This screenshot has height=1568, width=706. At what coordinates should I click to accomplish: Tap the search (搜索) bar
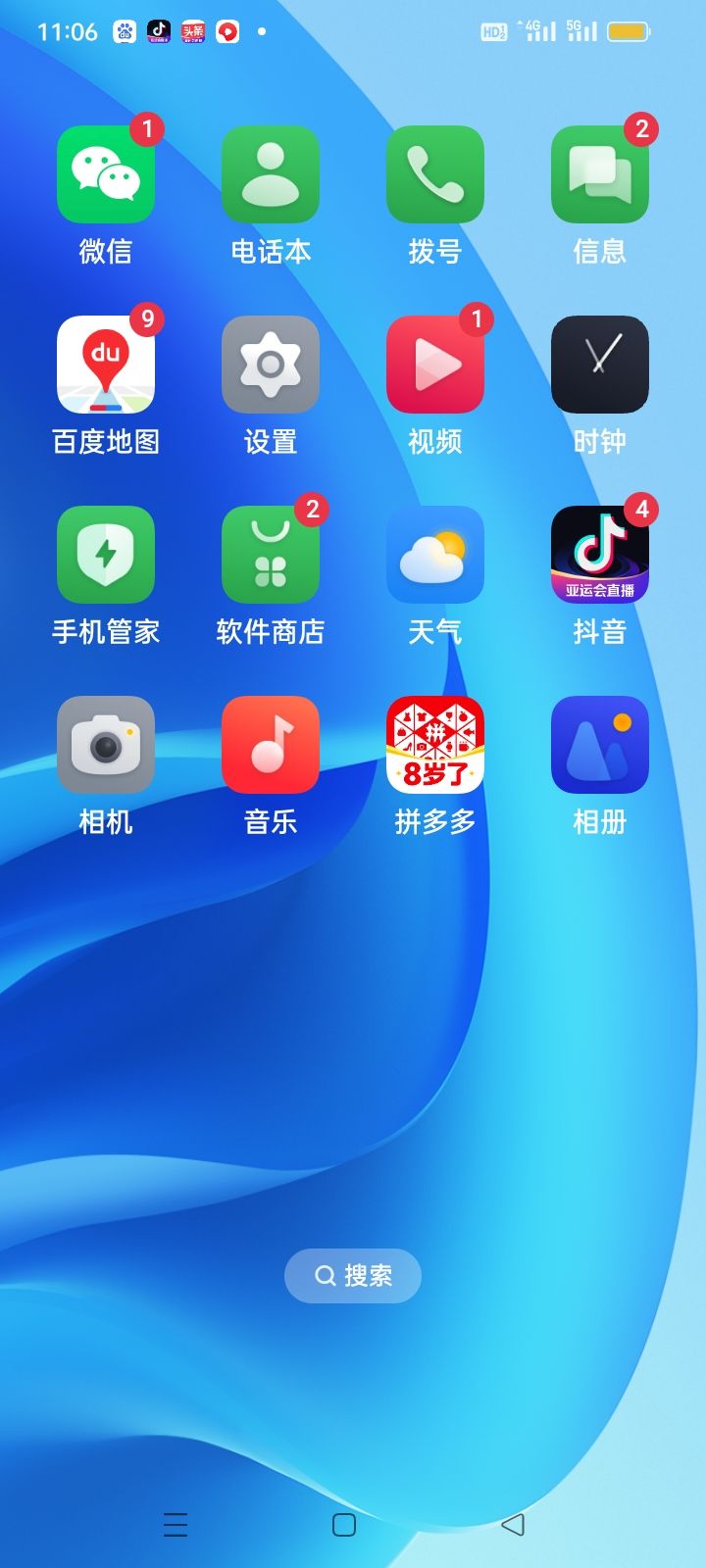click(352, 1276)
